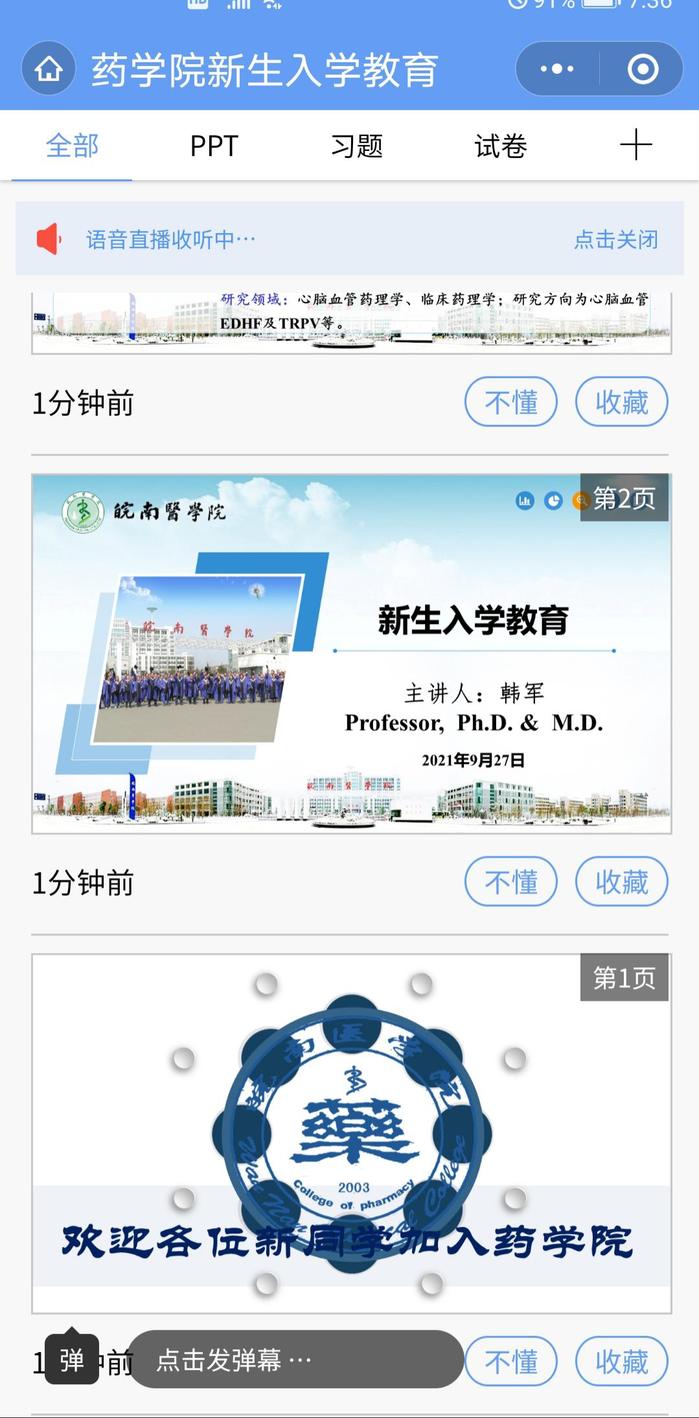
Task: Open the 习题 tab
Action: click(x=357, y=146)
